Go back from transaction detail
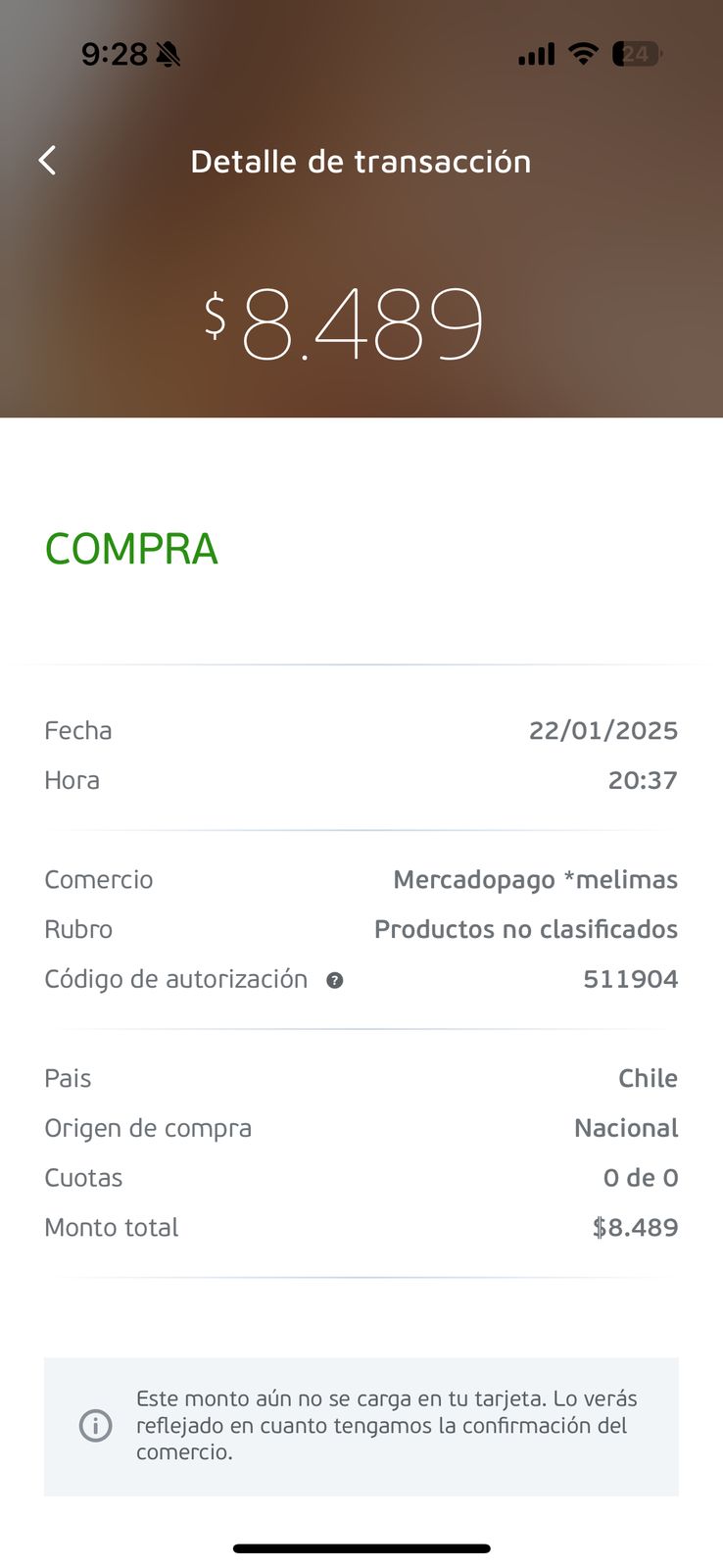Screen dimensions: 723x1568 pyautogui.click(x=47, y=161)
